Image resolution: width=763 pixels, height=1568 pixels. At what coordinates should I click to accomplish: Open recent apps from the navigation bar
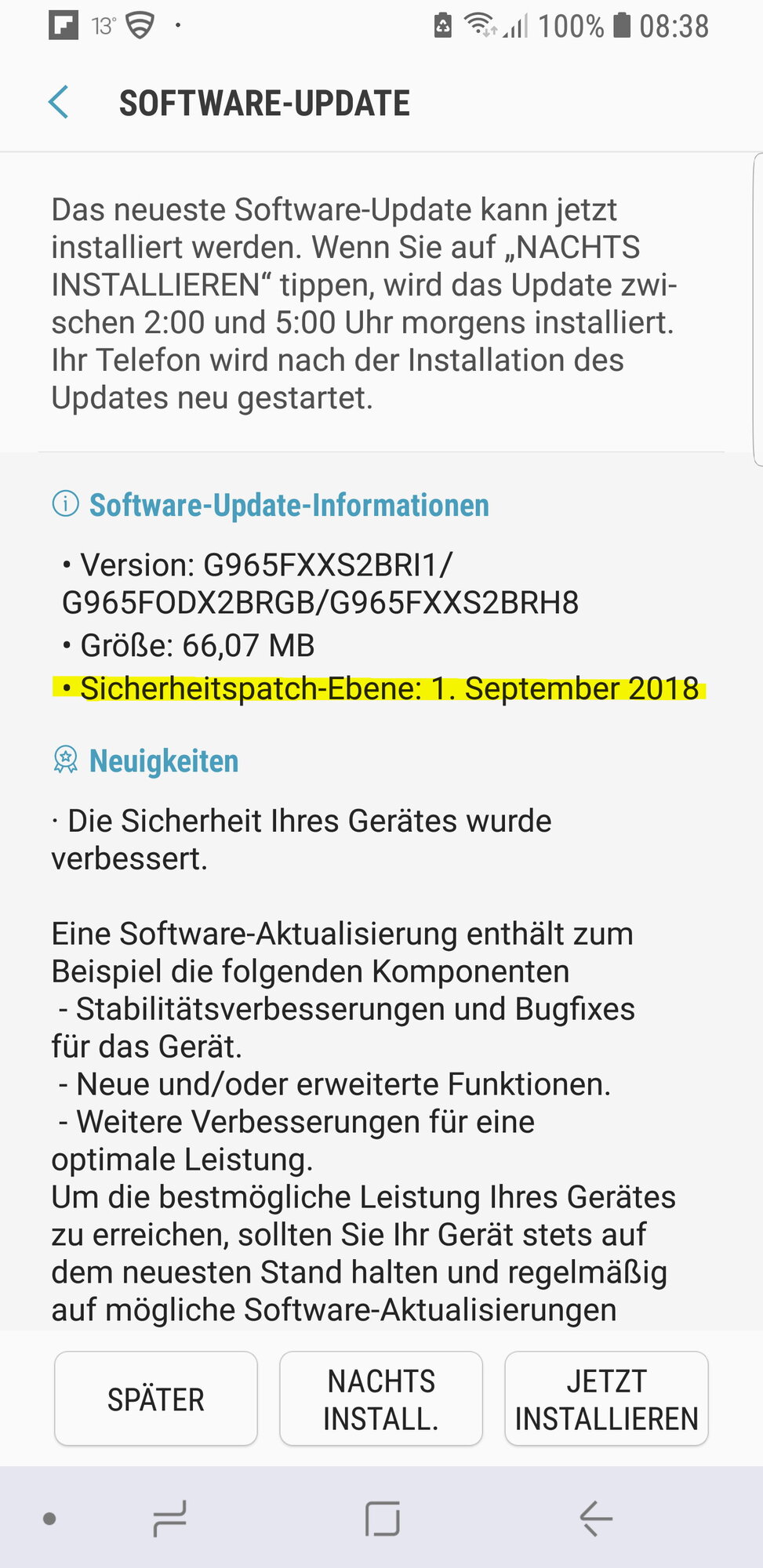click(169, 1519)
